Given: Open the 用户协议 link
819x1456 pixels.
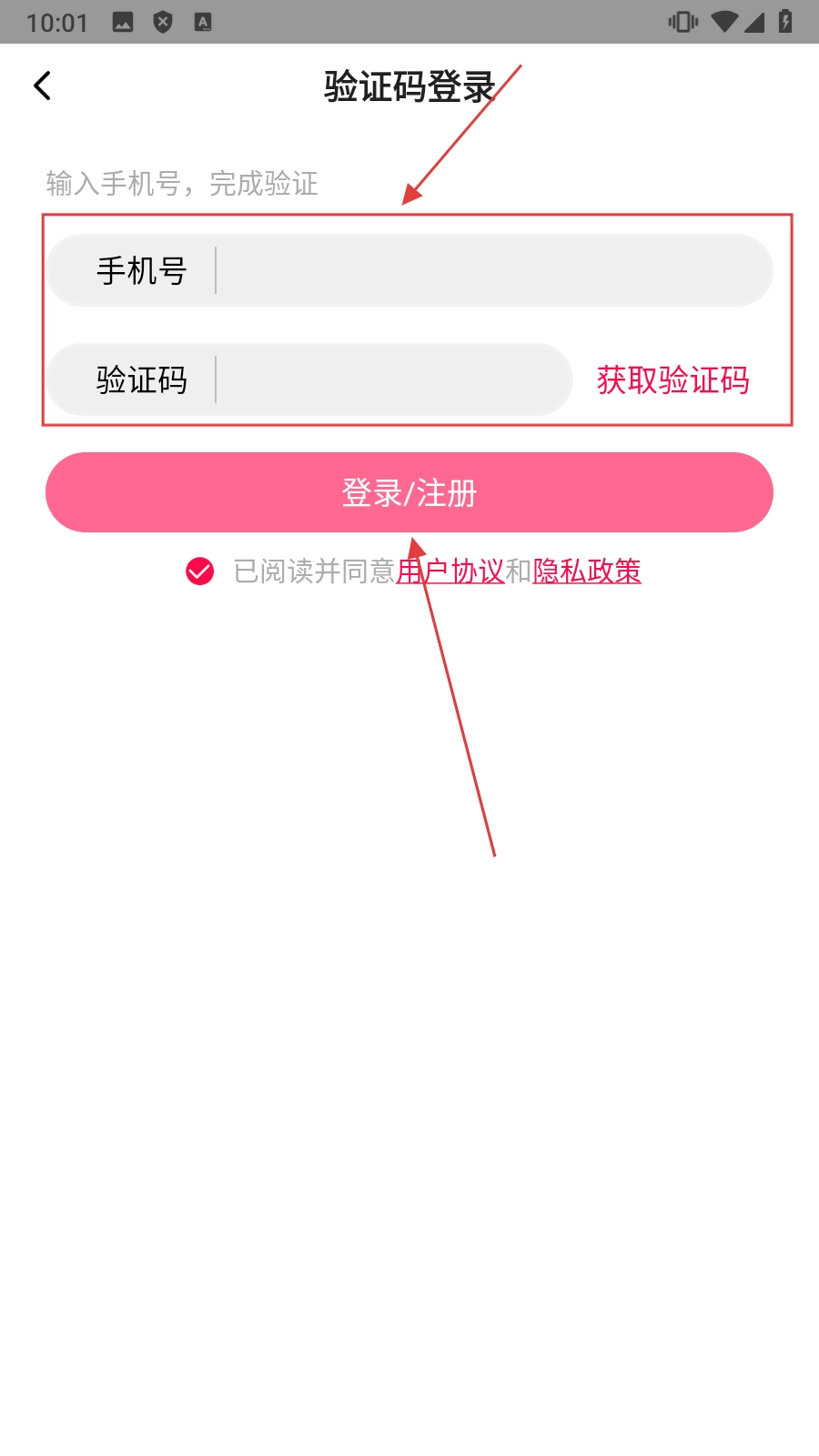Looking at the screenshot, I should (450, 571).
